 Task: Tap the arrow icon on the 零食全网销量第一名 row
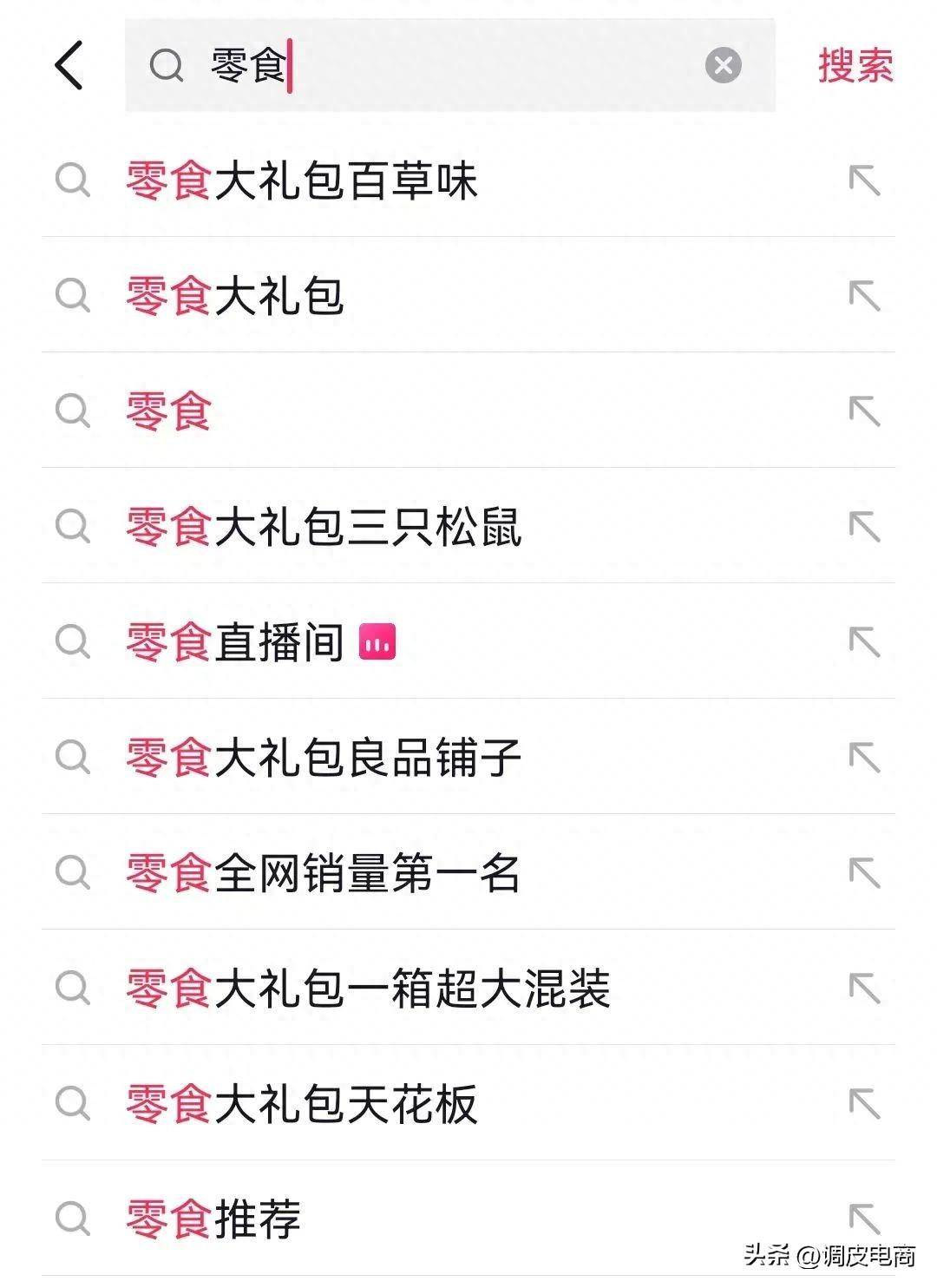[x=864, y=873]
